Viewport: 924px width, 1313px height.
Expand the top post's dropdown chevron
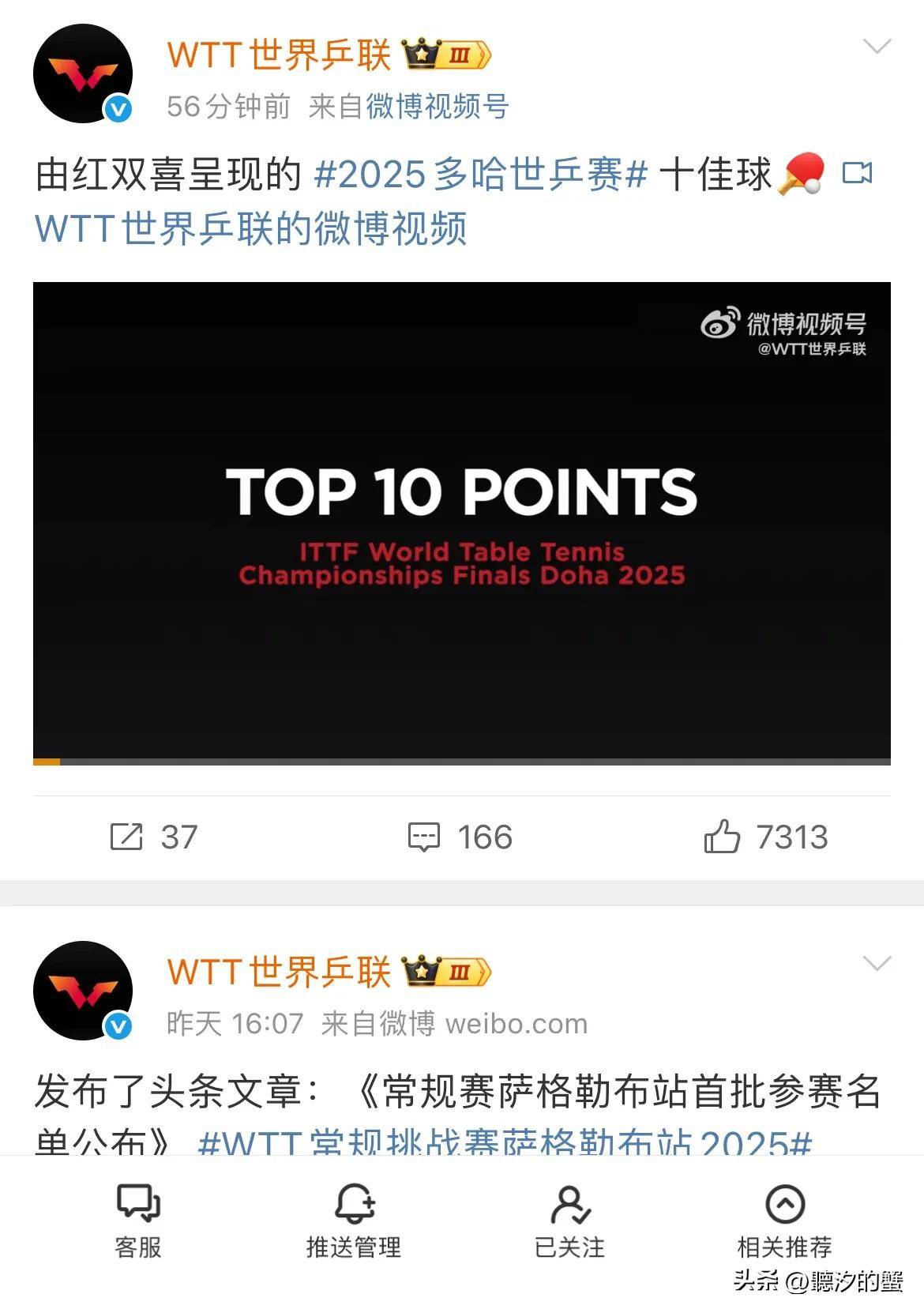[877, 47]
